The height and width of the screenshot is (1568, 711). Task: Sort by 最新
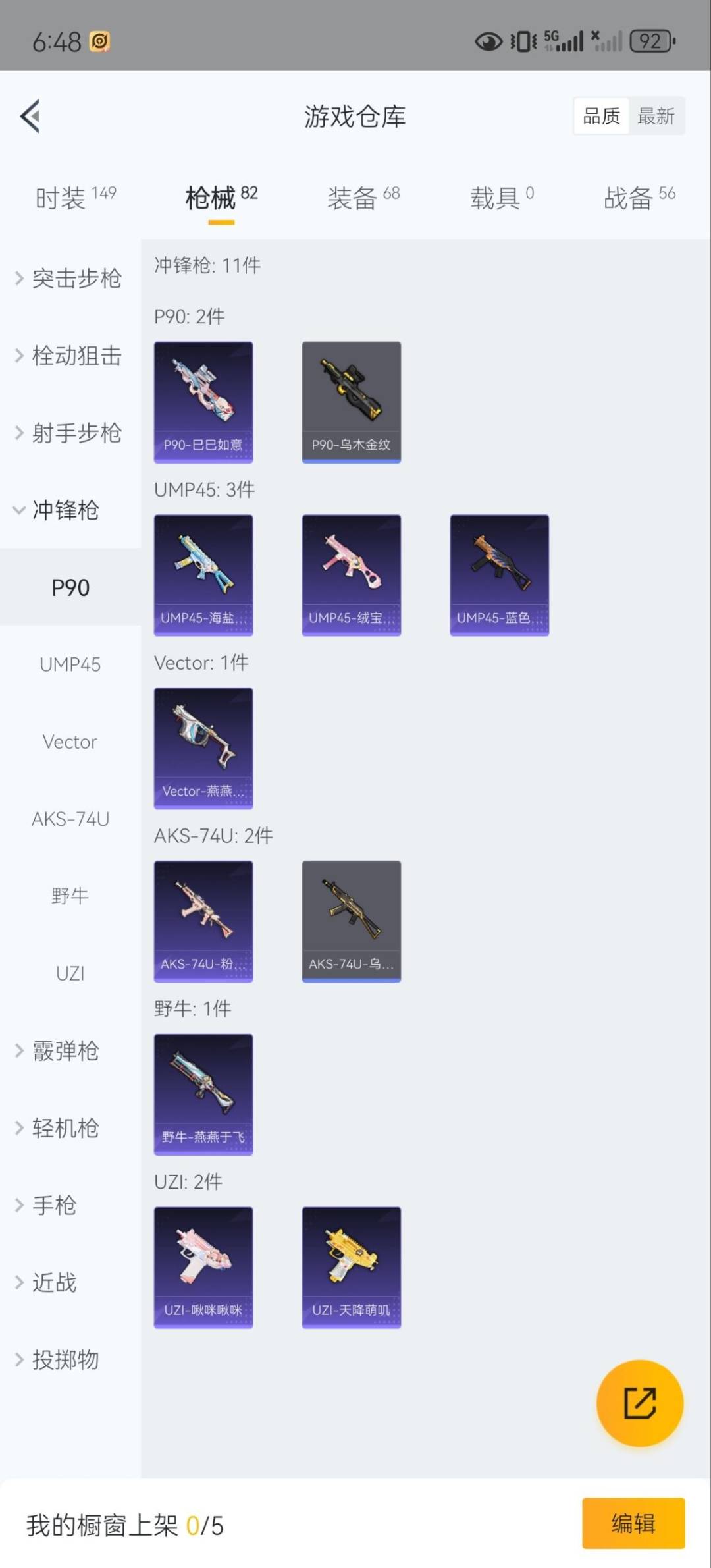tap(656, 117)
